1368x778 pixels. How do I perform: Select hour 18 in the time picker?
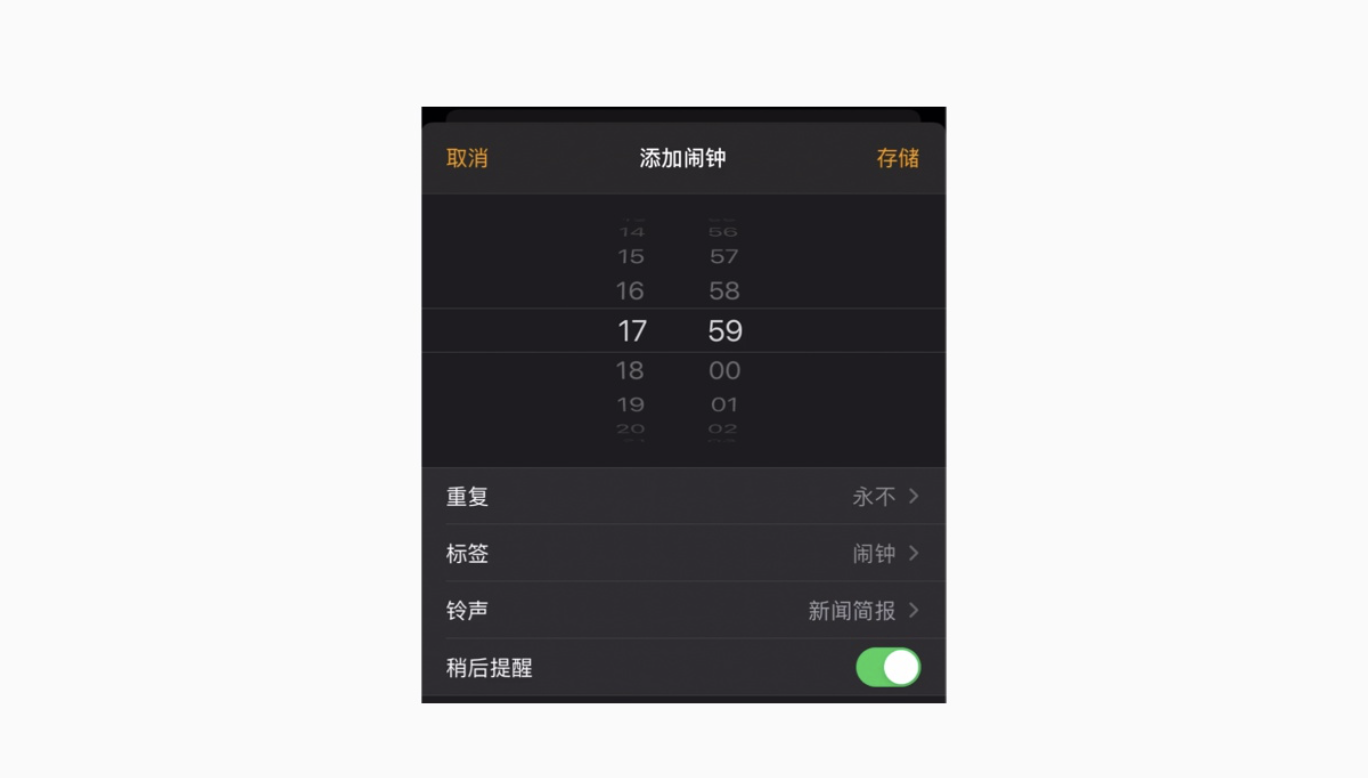(630, 371)
